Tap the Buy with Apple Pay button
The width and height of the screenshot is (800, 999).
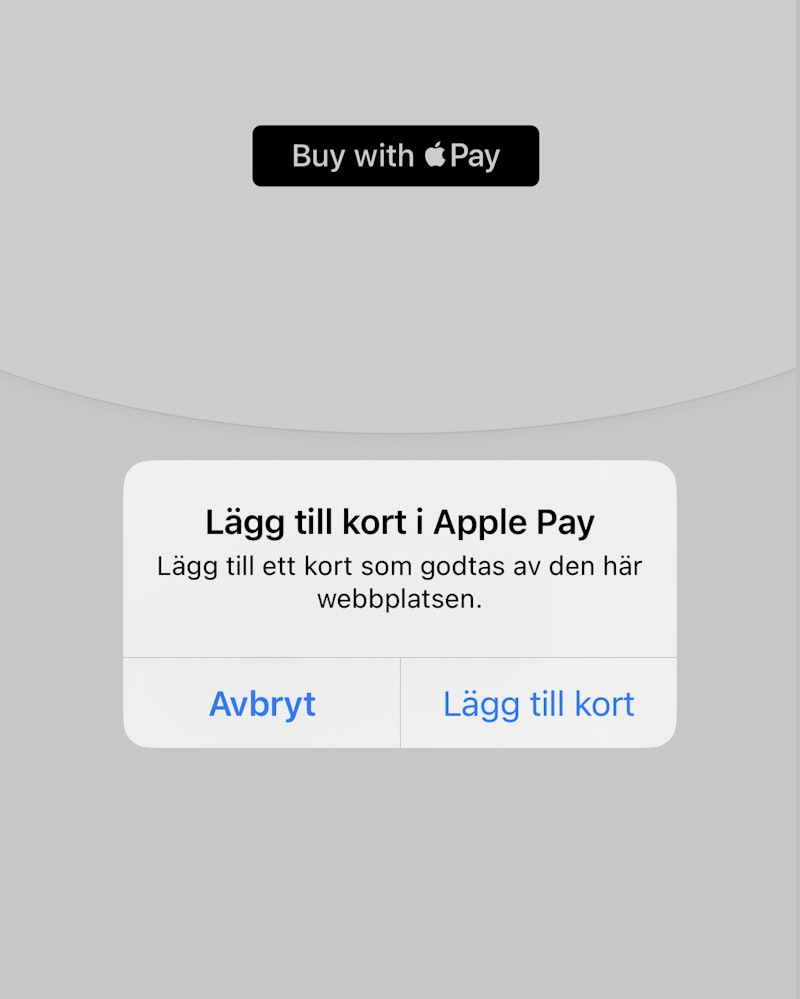pos(395,156)
